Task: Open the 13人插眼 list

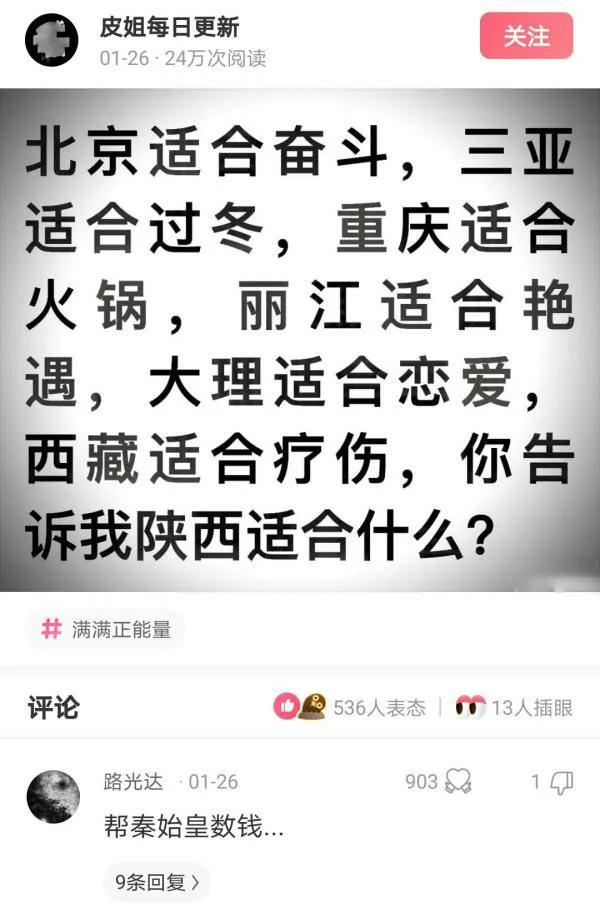Action: pos(515,707)
